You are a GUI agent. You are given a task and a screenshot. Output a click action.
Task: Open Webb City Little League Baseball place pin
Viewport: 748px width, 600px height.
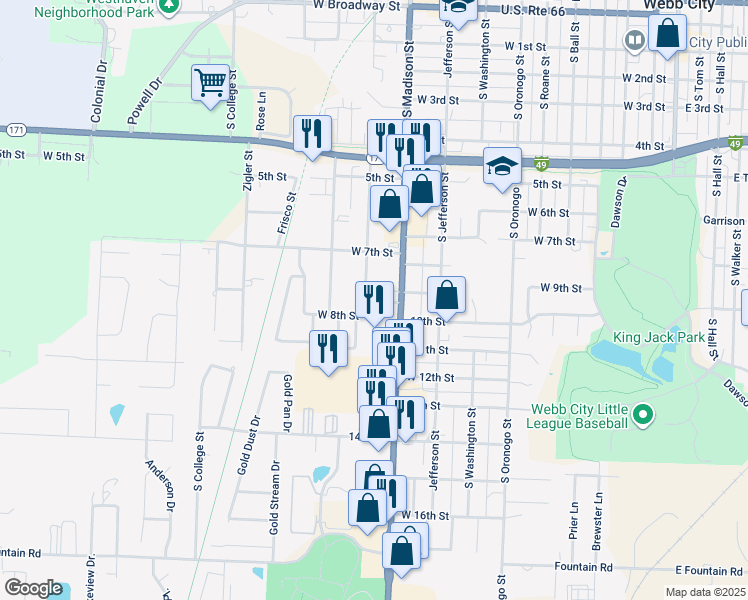point(643,413)
